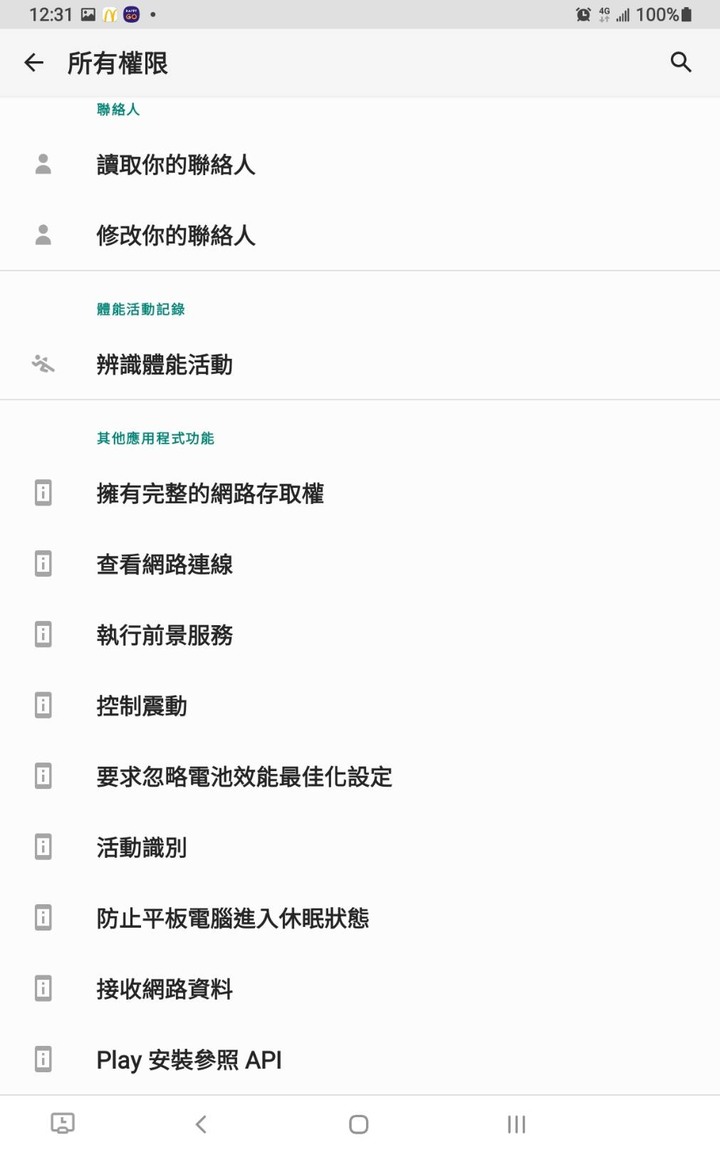
Task: Select 修改你的聯絡人 permission
Action: (x=176, y=236)
